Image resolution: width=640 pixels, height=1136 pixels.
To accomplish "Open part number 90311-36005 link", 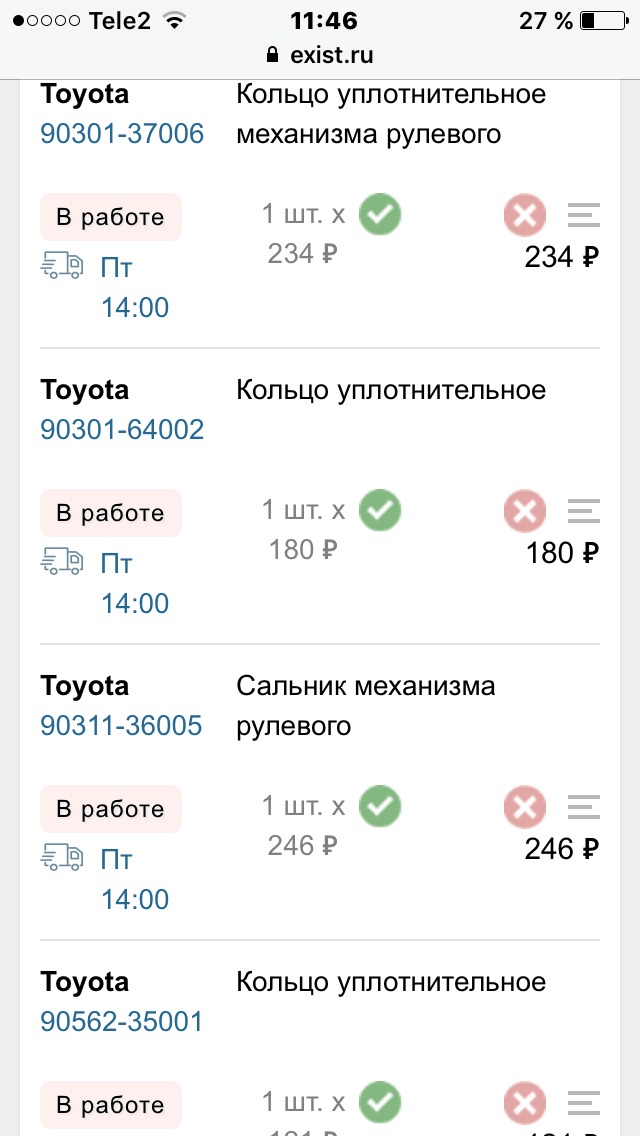I will point(121,725).
